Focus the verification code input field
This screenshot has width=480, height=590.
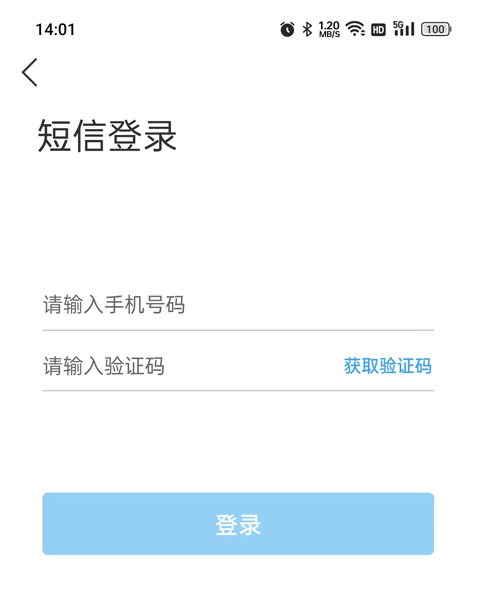[188, 366]
